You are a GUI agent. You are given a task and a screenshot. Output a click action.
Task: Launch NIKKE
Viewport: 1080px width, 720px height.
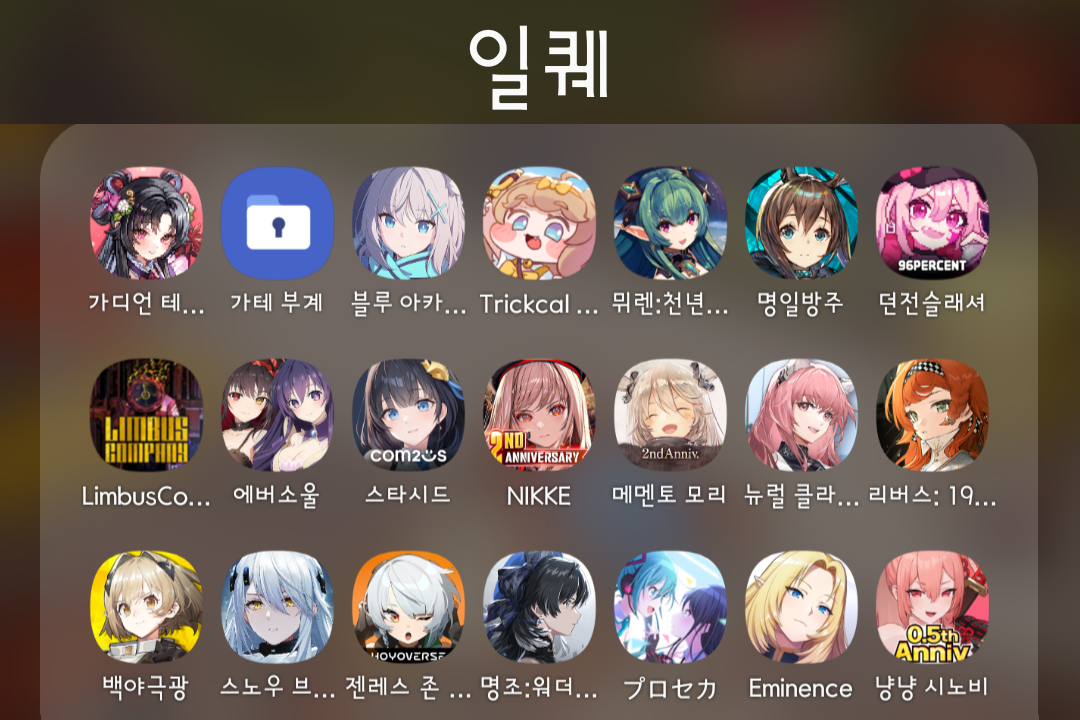pyautogui.click(x=539, y=415)
